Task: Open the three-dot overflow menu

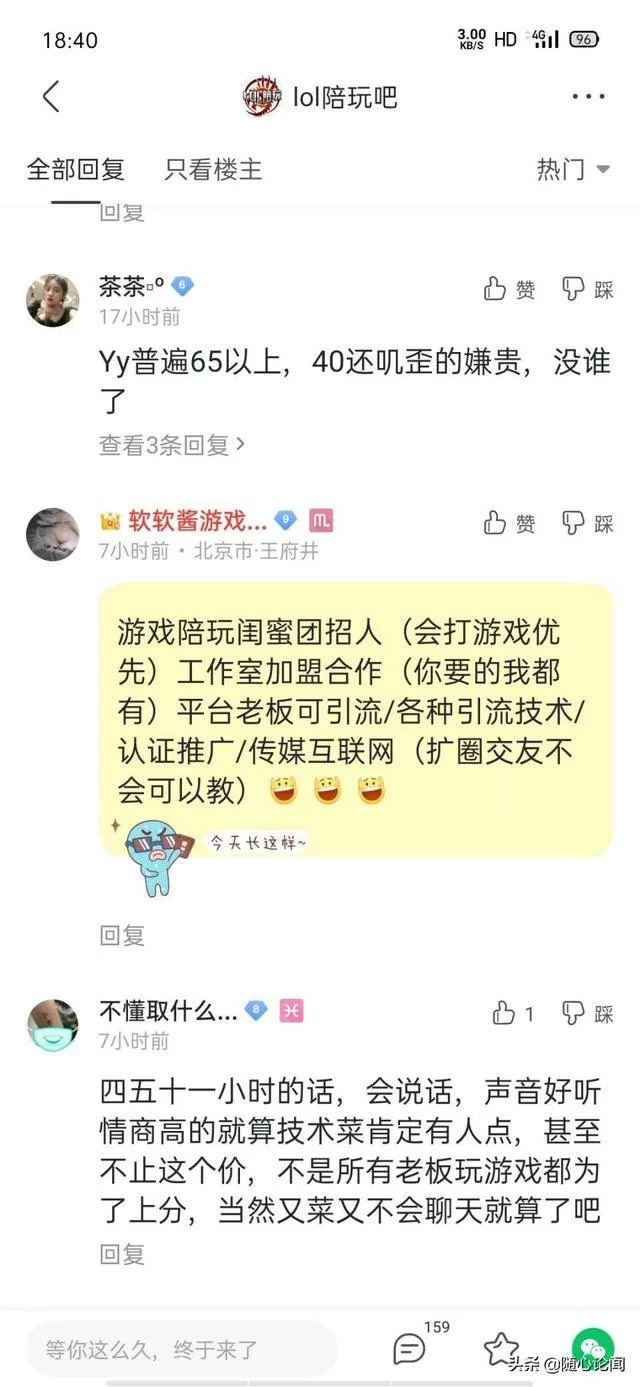Action: click(x=588, y=97)
